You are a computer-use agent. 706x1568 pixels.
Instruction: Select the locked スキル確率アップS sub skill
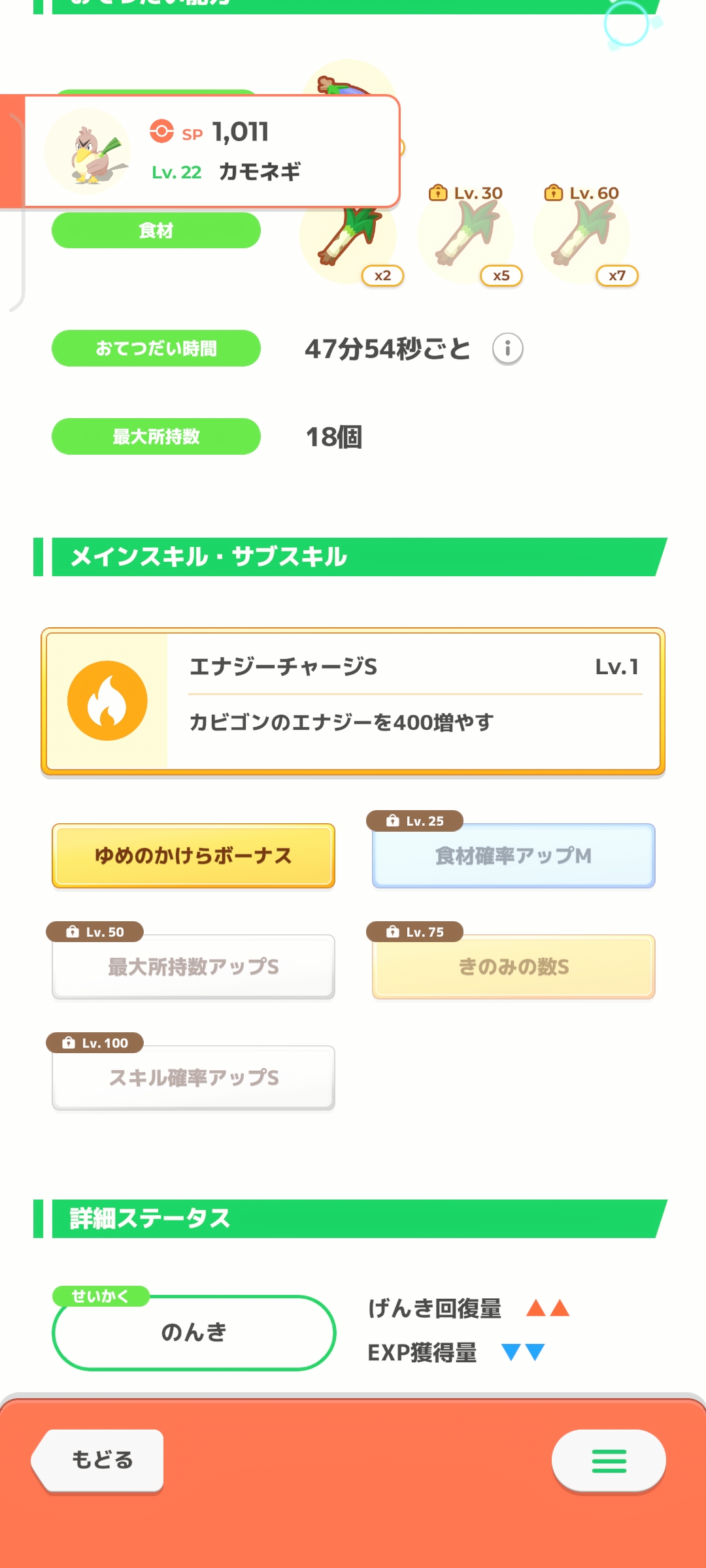(193, 1078)
